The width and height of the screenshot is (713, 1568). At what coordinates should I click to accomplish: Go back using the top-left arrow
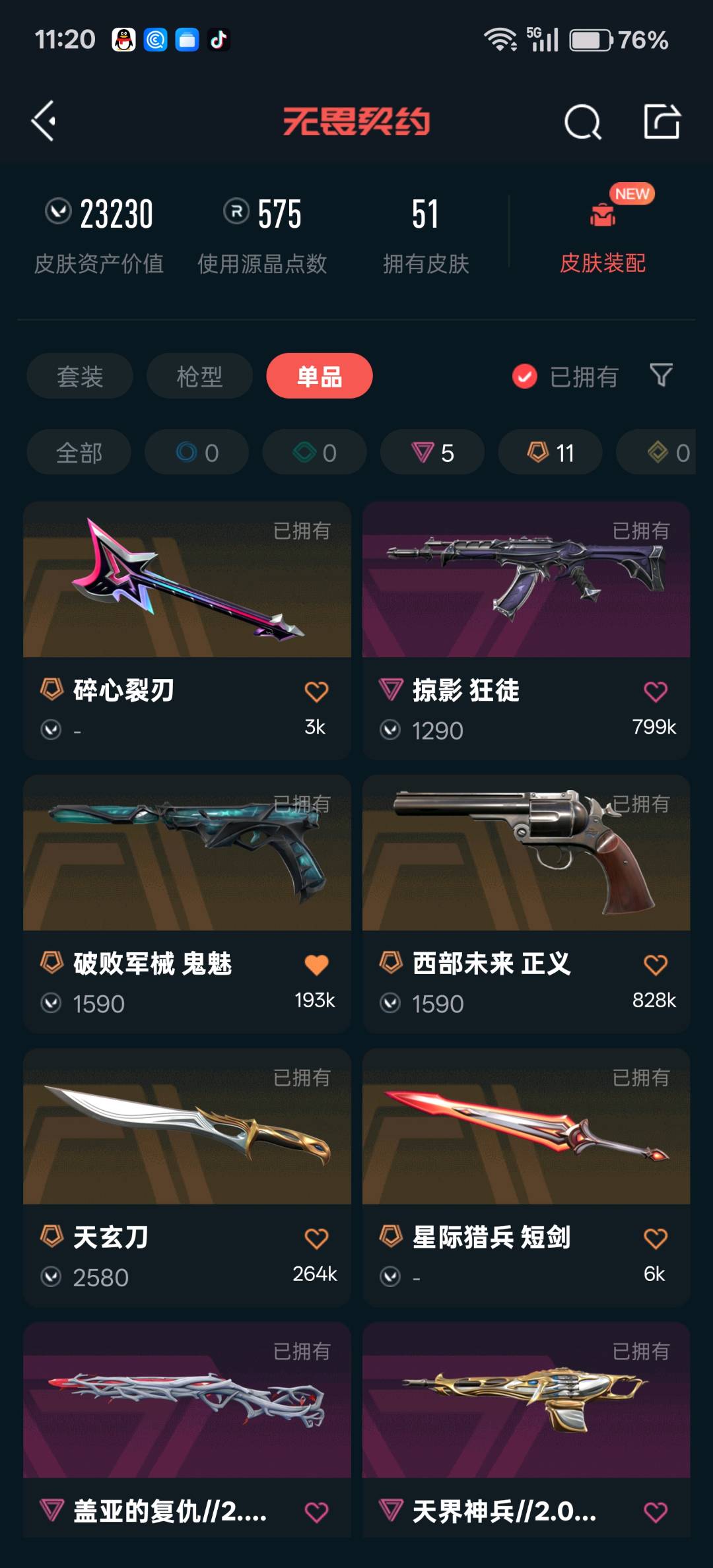(44, 121)
